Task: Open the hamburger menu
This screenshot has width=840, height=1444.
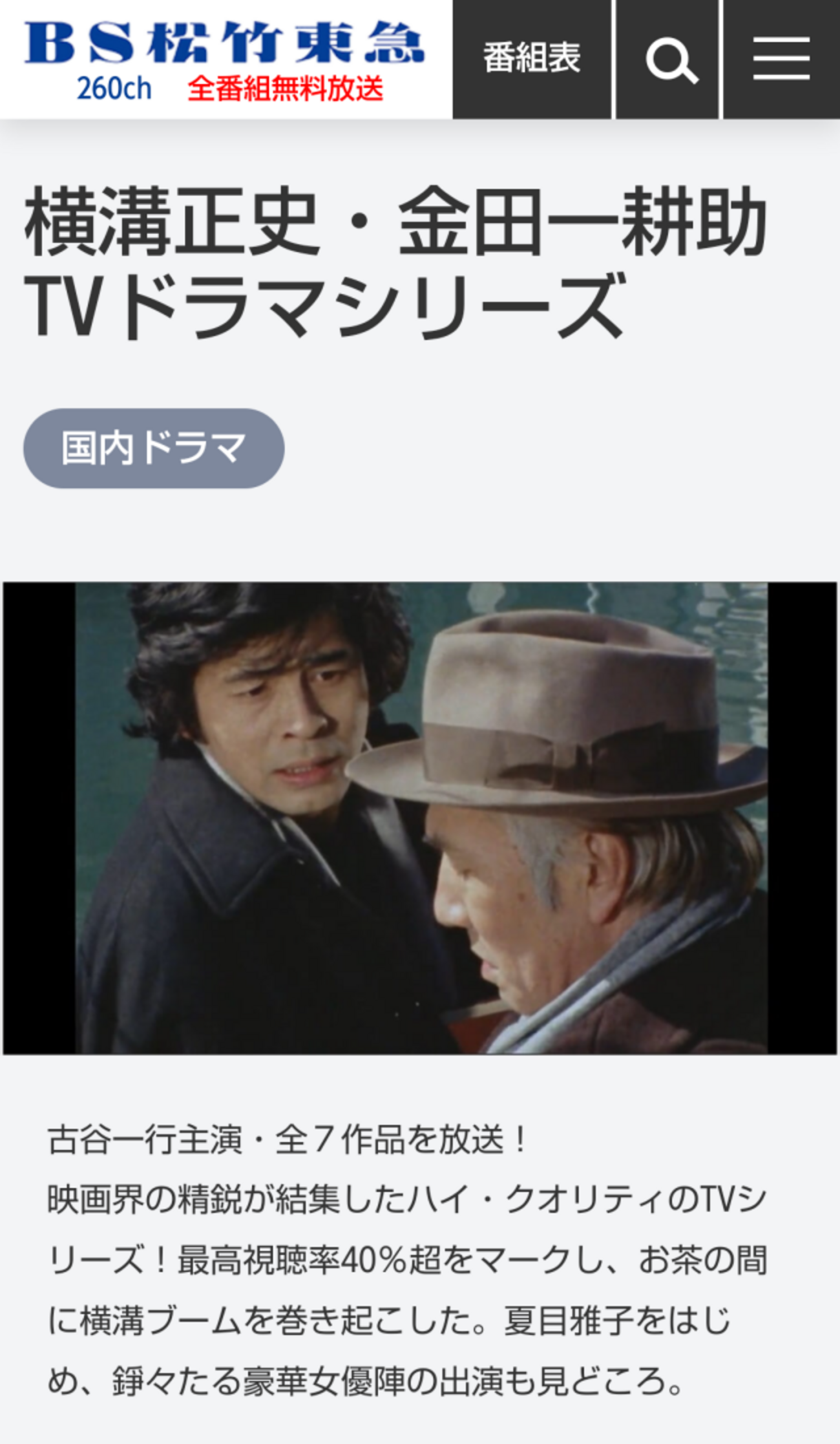Action: pyautogui.click(x=781, y=59)
